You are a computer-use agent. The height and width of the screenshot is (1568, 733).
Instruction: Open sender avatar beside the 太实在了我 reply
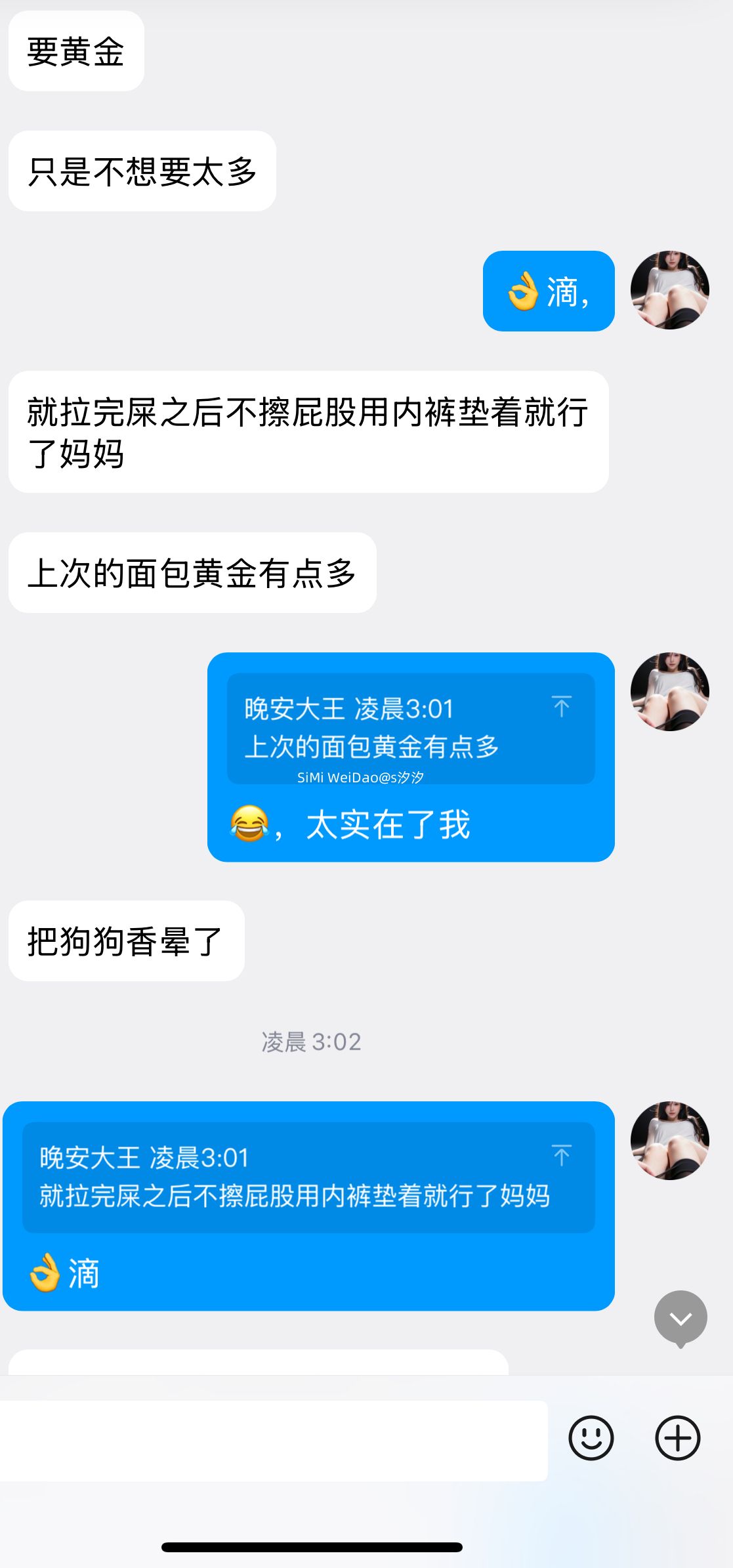coord(669,692)
